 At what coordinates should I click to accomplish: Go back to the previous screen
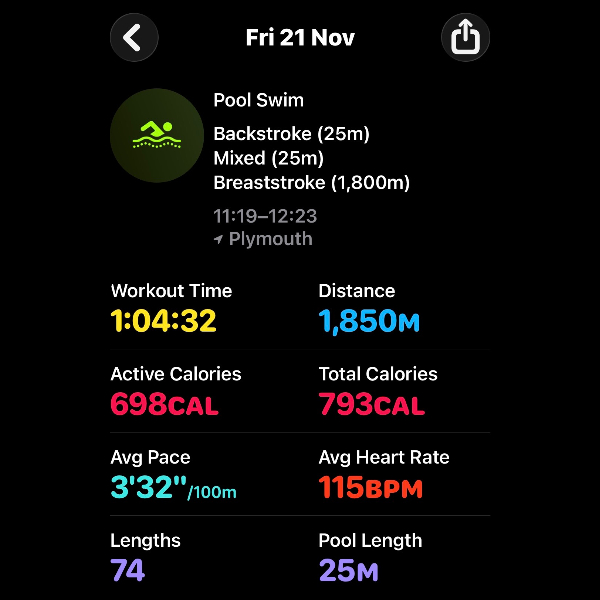point(134,38)
